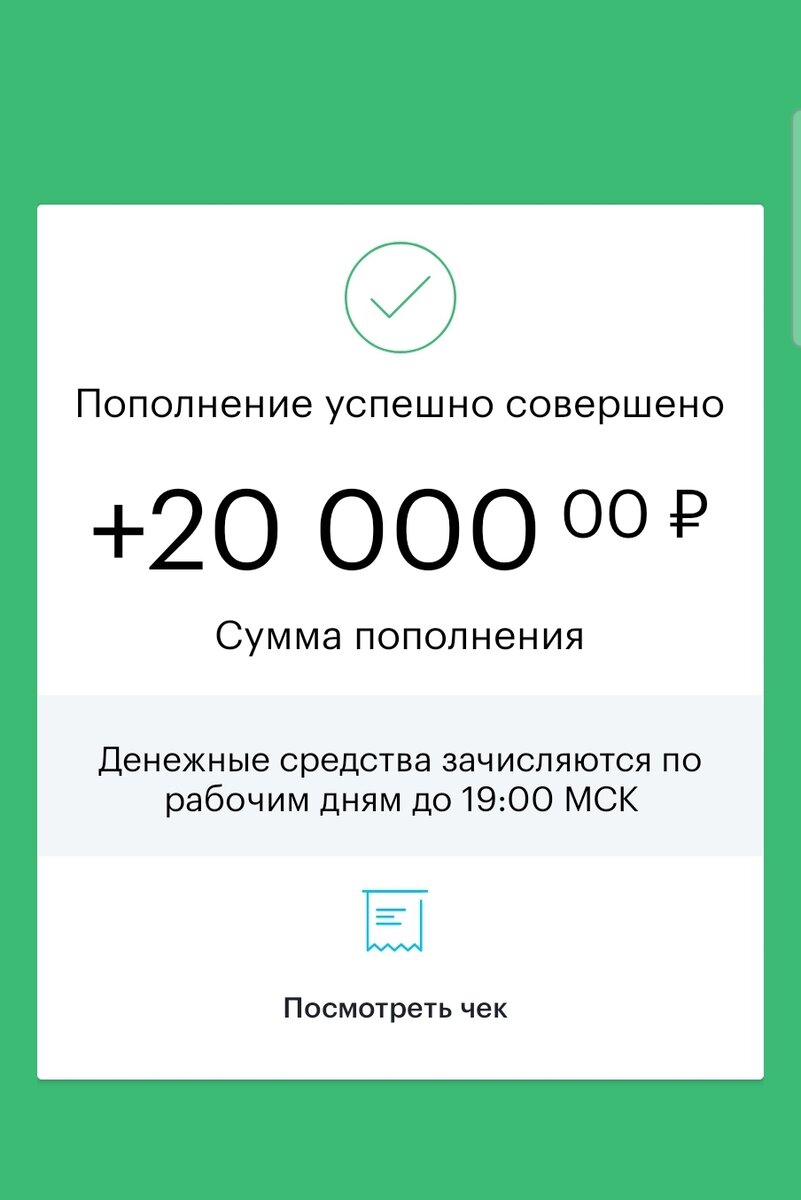Click the check symbol inside the circle

[x=399, y=296]
